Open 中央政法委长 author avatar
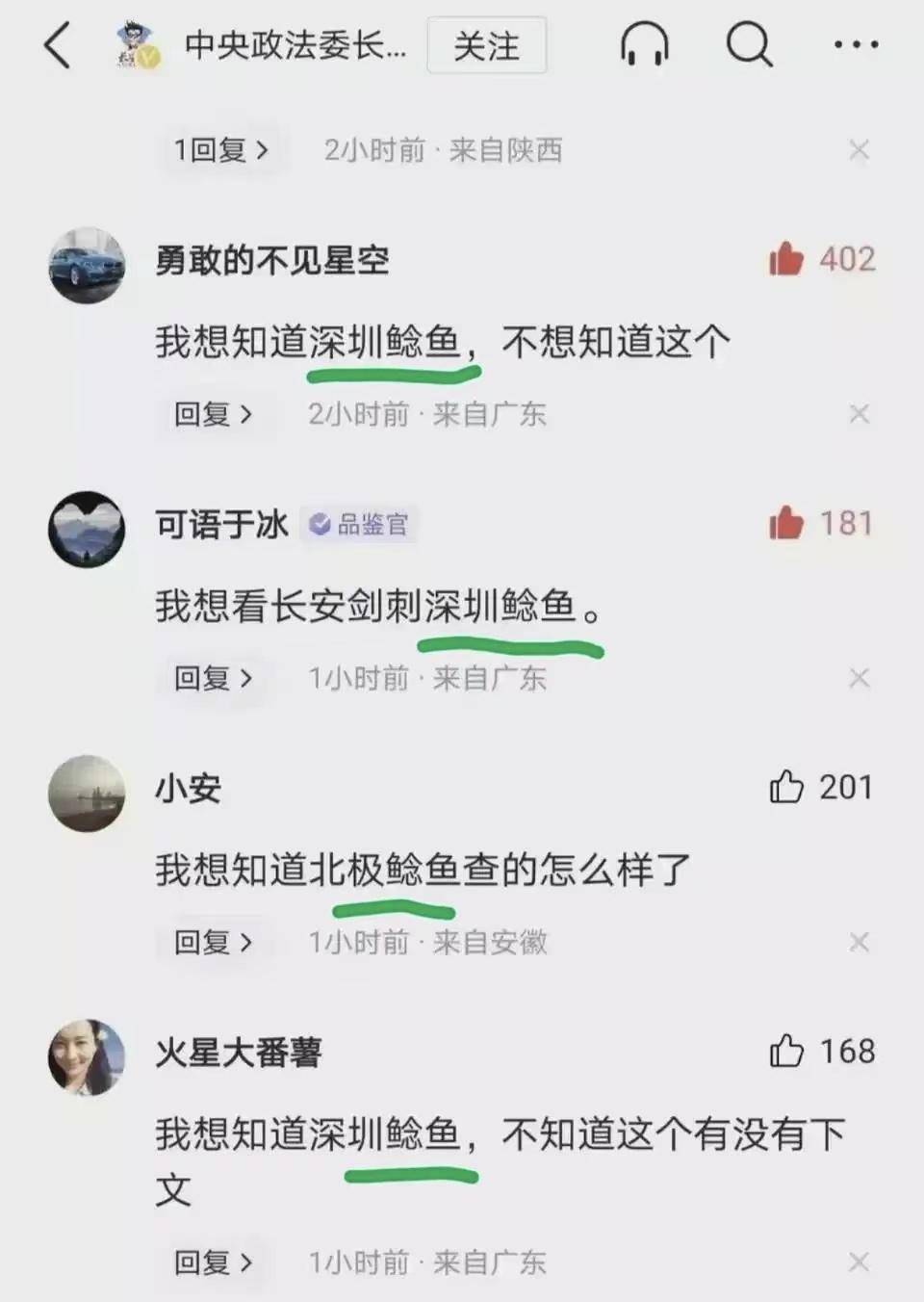The width and height of the screenshot is (924, 1302). point(138,46)
